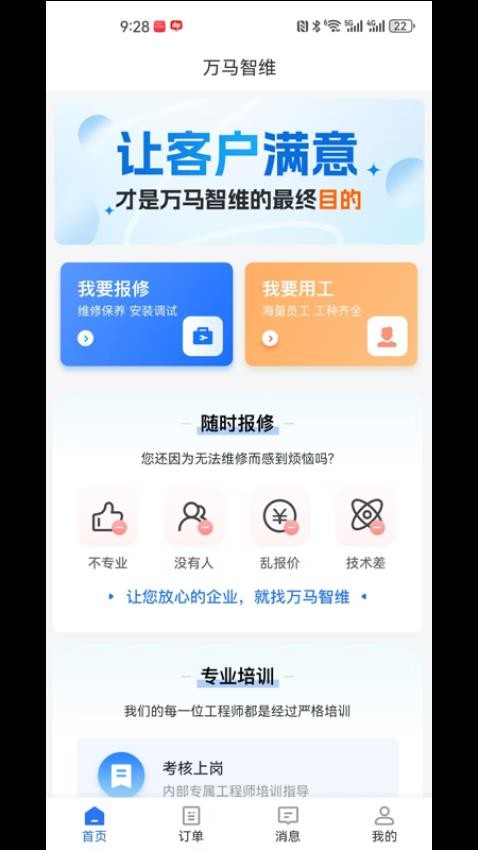Open the 我要报修 repair request card
The image size is (478, 850).
tap(146, 314)
